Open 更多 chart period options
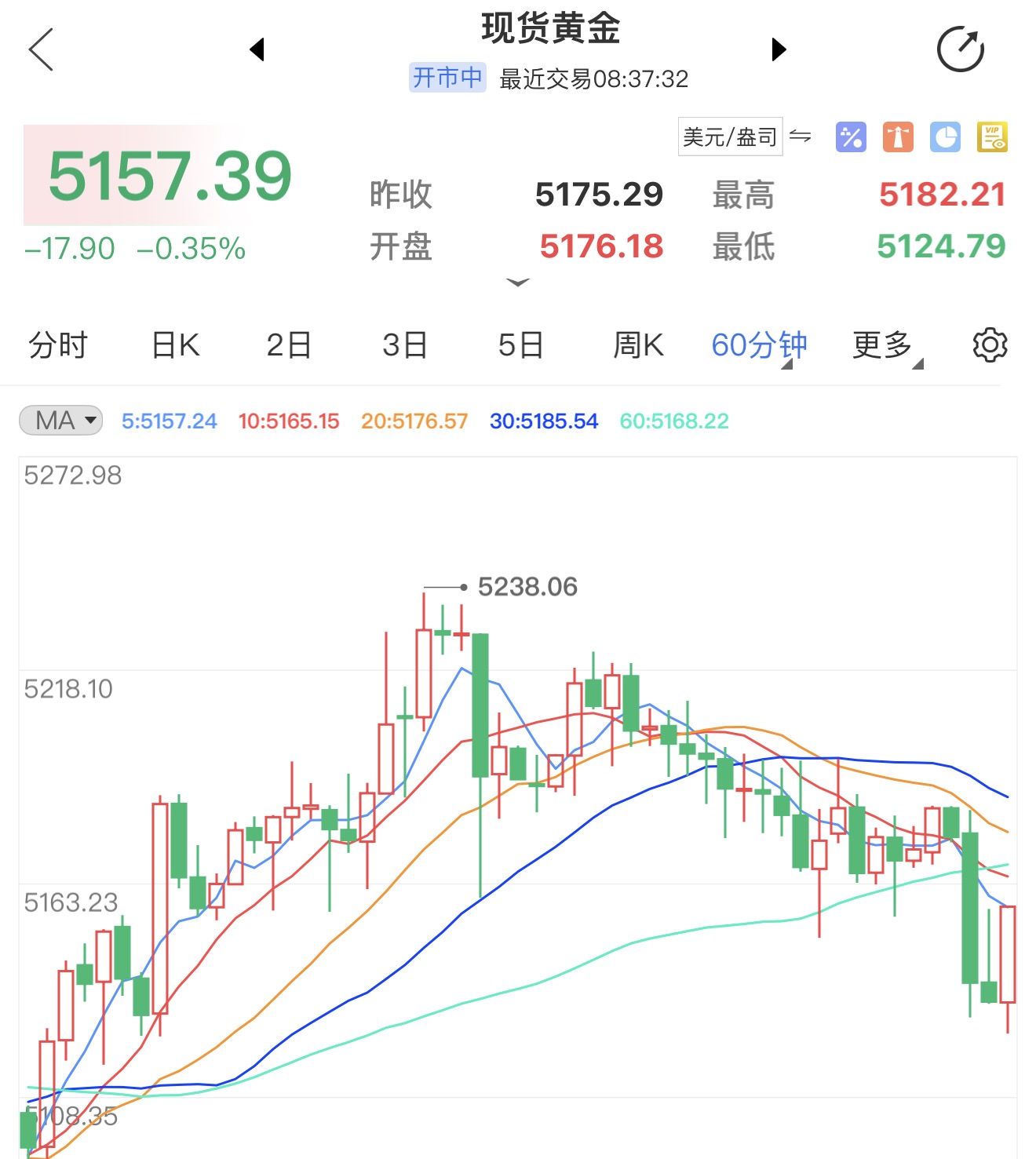 click(x=885, y=345)
